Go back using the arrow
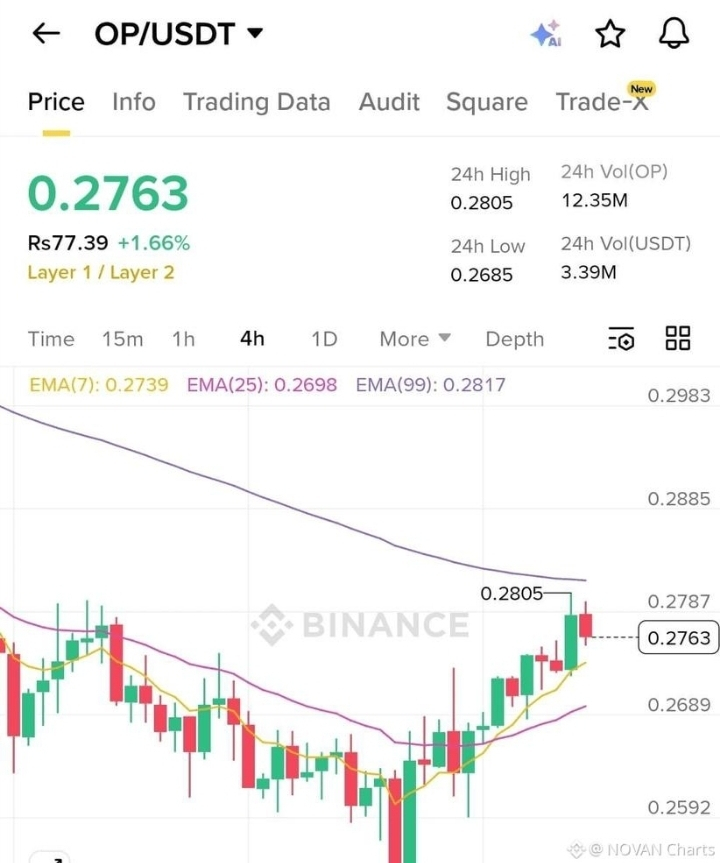The image size is (720, 863). click(46, 34)
